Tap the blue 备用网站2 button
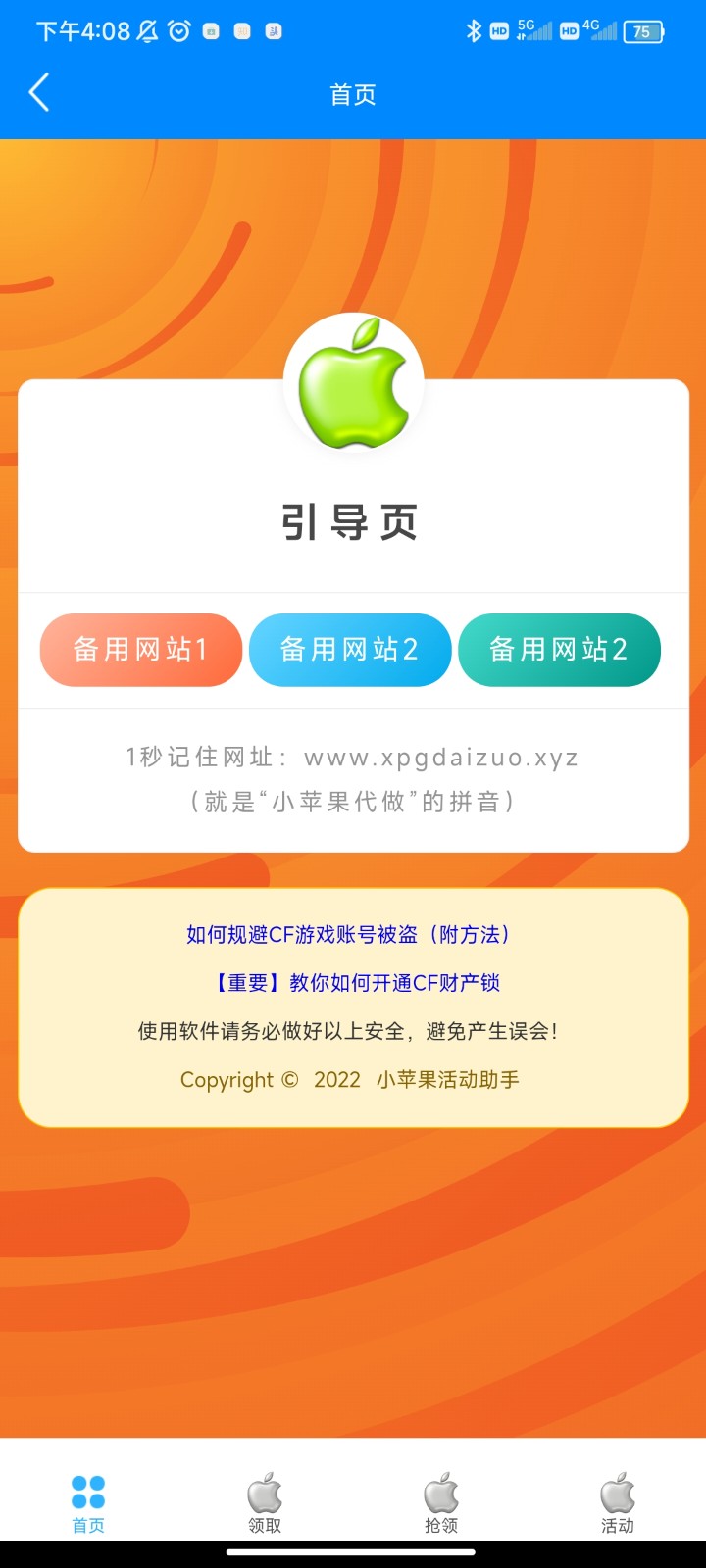 coord(350,650)
